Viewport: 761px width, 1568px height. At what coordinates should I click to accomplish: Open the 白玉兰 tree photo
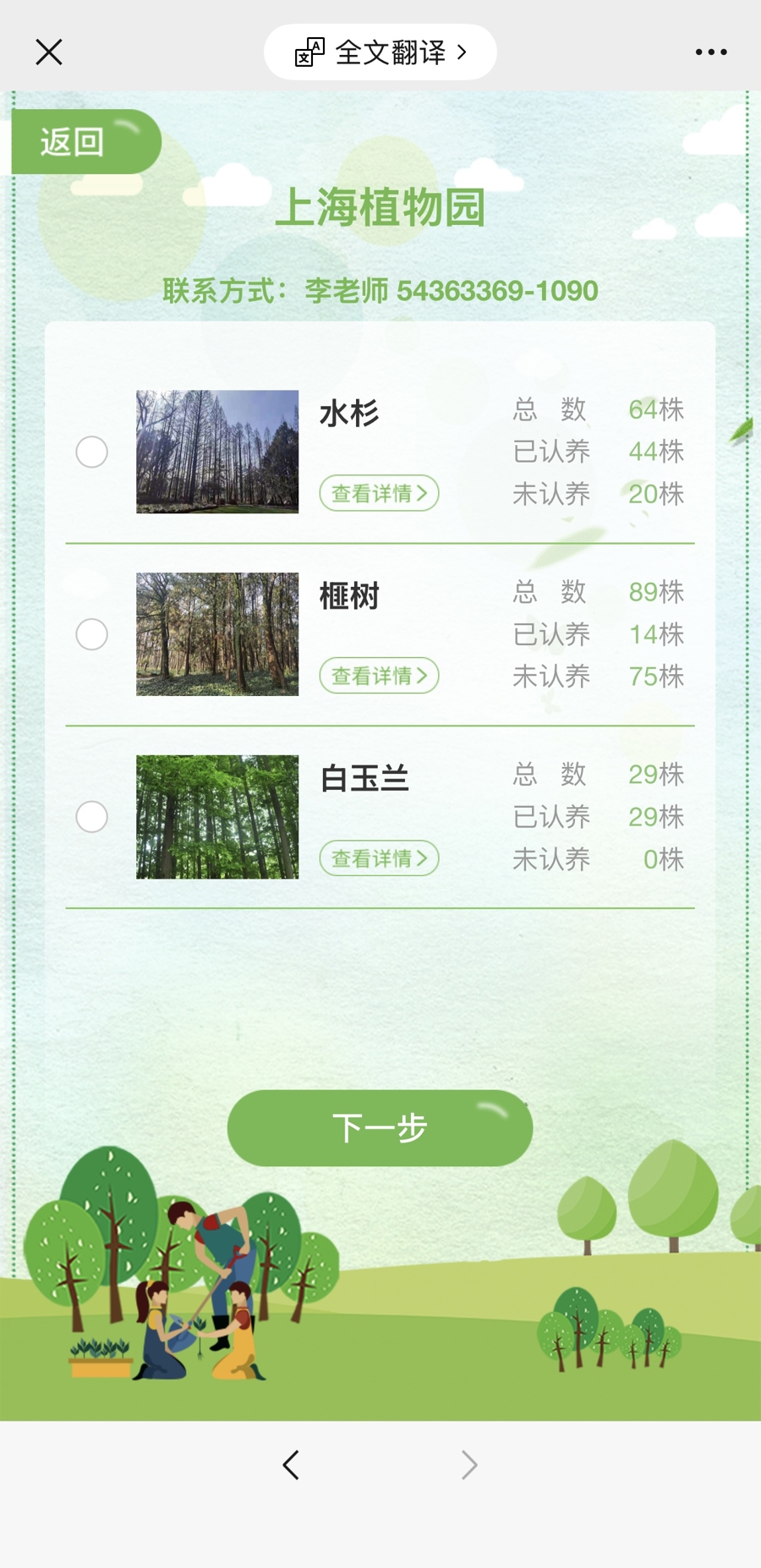217,817
